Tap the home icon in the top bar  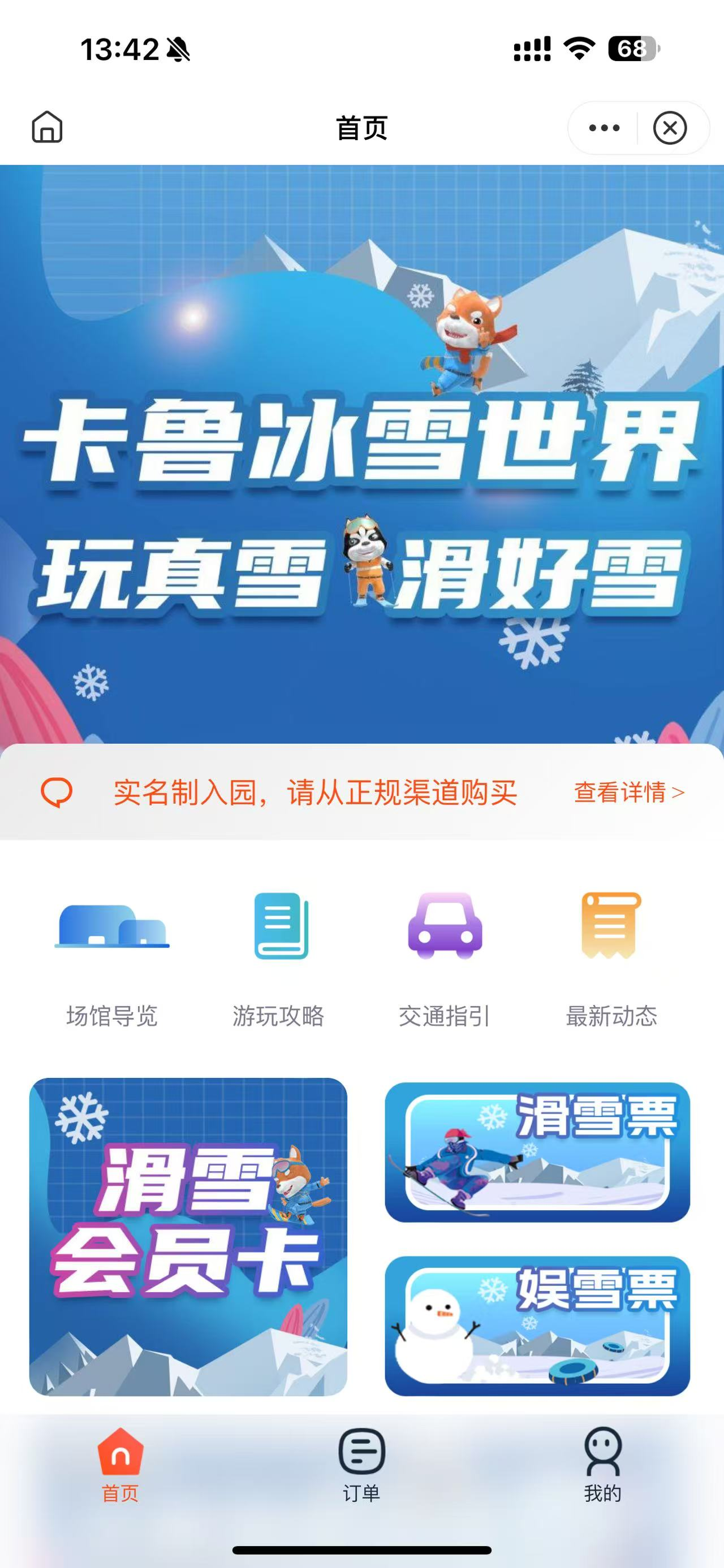point(47,127)
